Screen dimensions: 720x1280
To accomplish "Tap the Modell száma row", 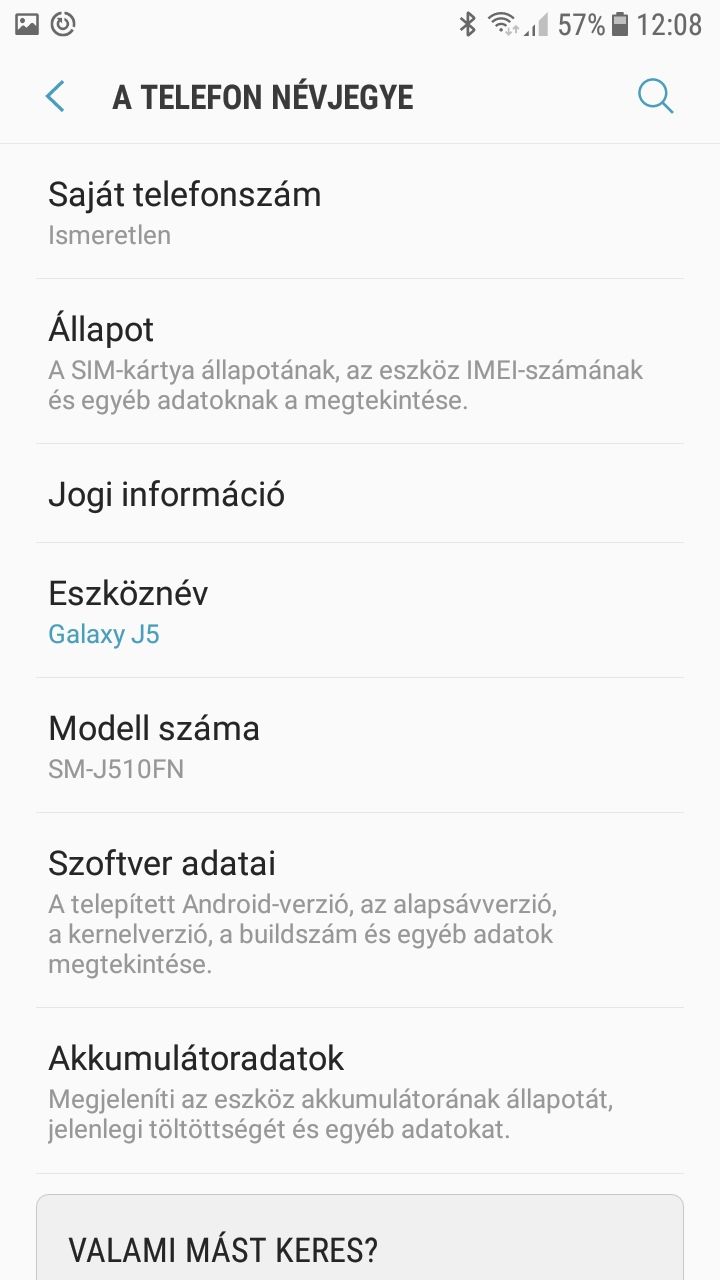I will click(360, 745).
